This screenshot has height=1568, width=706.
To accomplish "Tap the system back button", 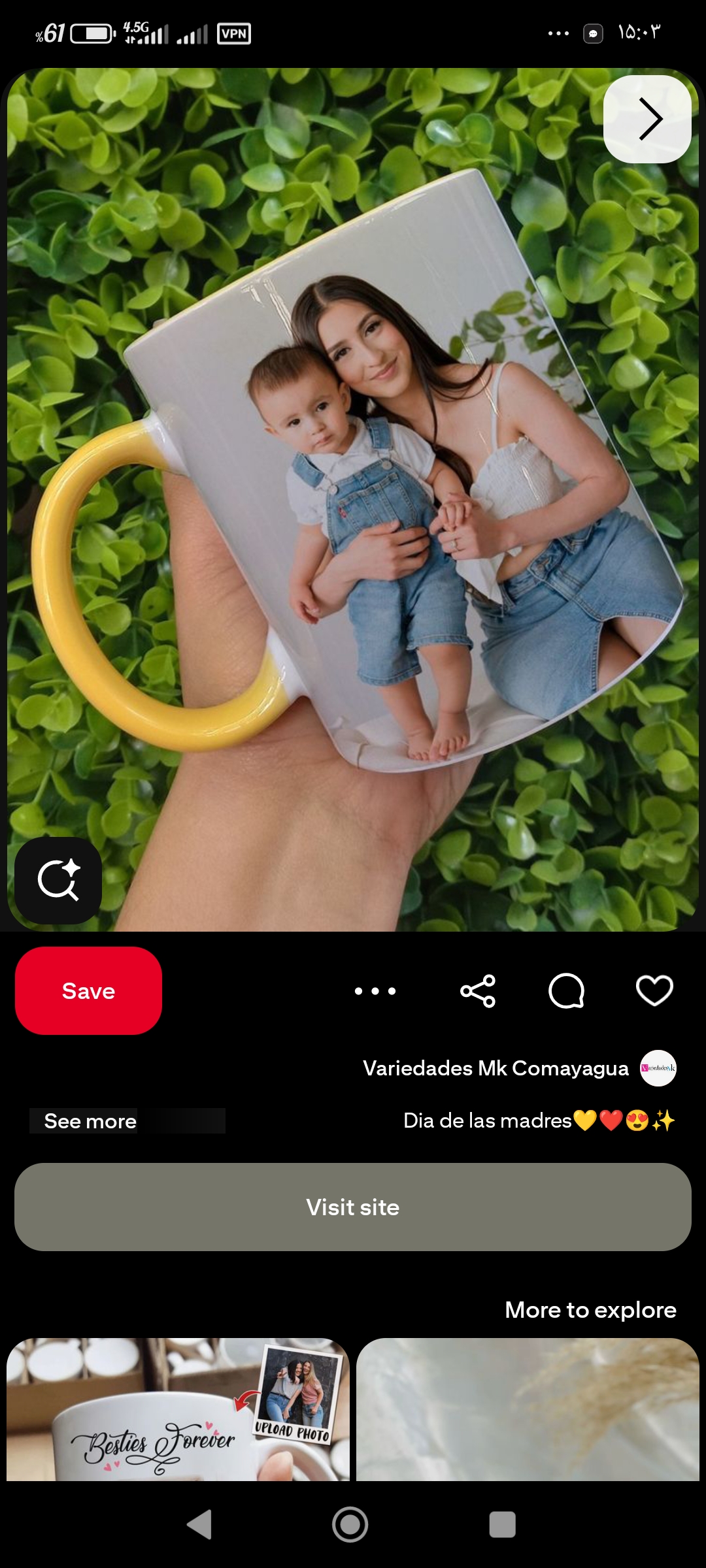I will pos(199,1525).
